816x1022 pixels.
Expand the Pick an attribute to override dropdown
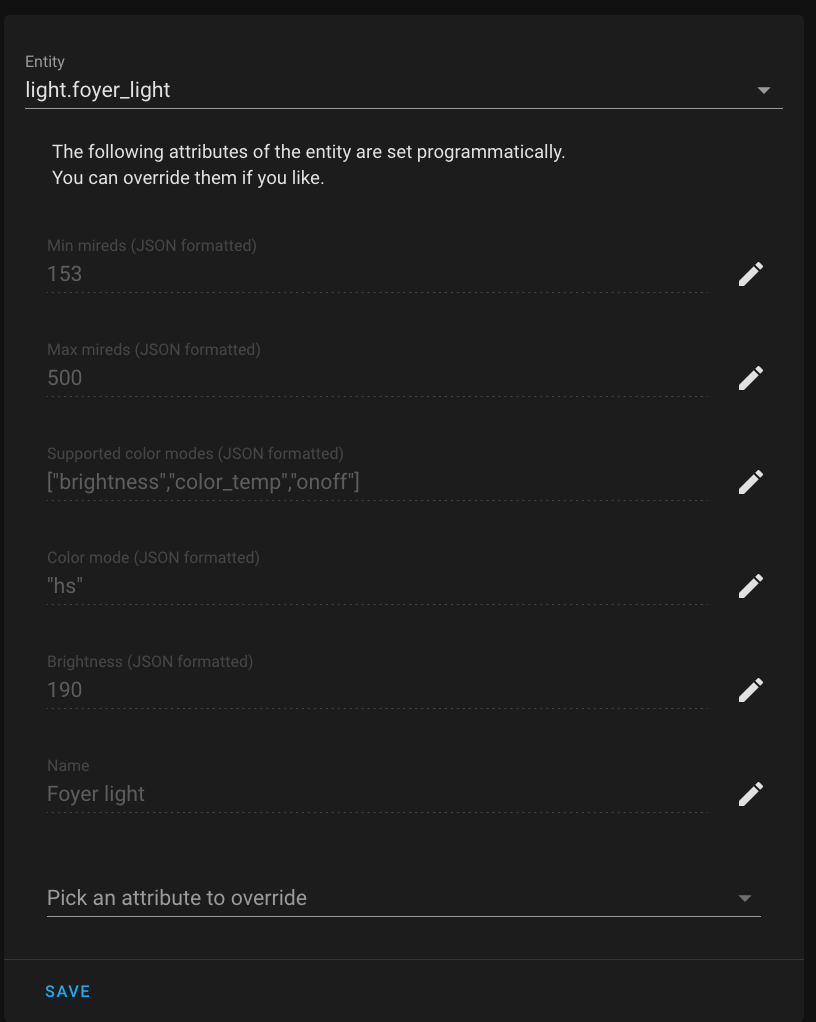pyautogui.click(x=744, y=898)
